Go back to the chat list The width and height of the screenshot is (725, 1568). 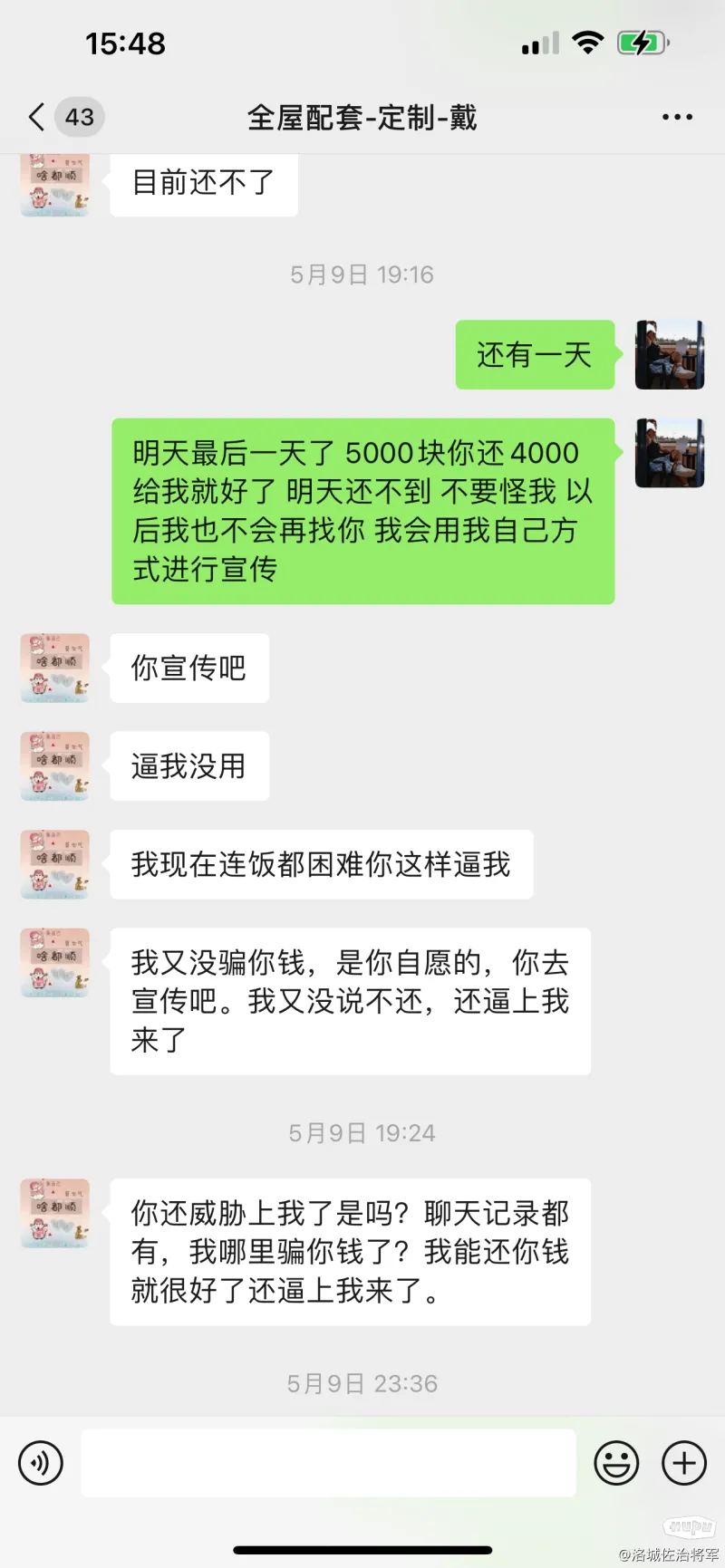click(38, 117)
